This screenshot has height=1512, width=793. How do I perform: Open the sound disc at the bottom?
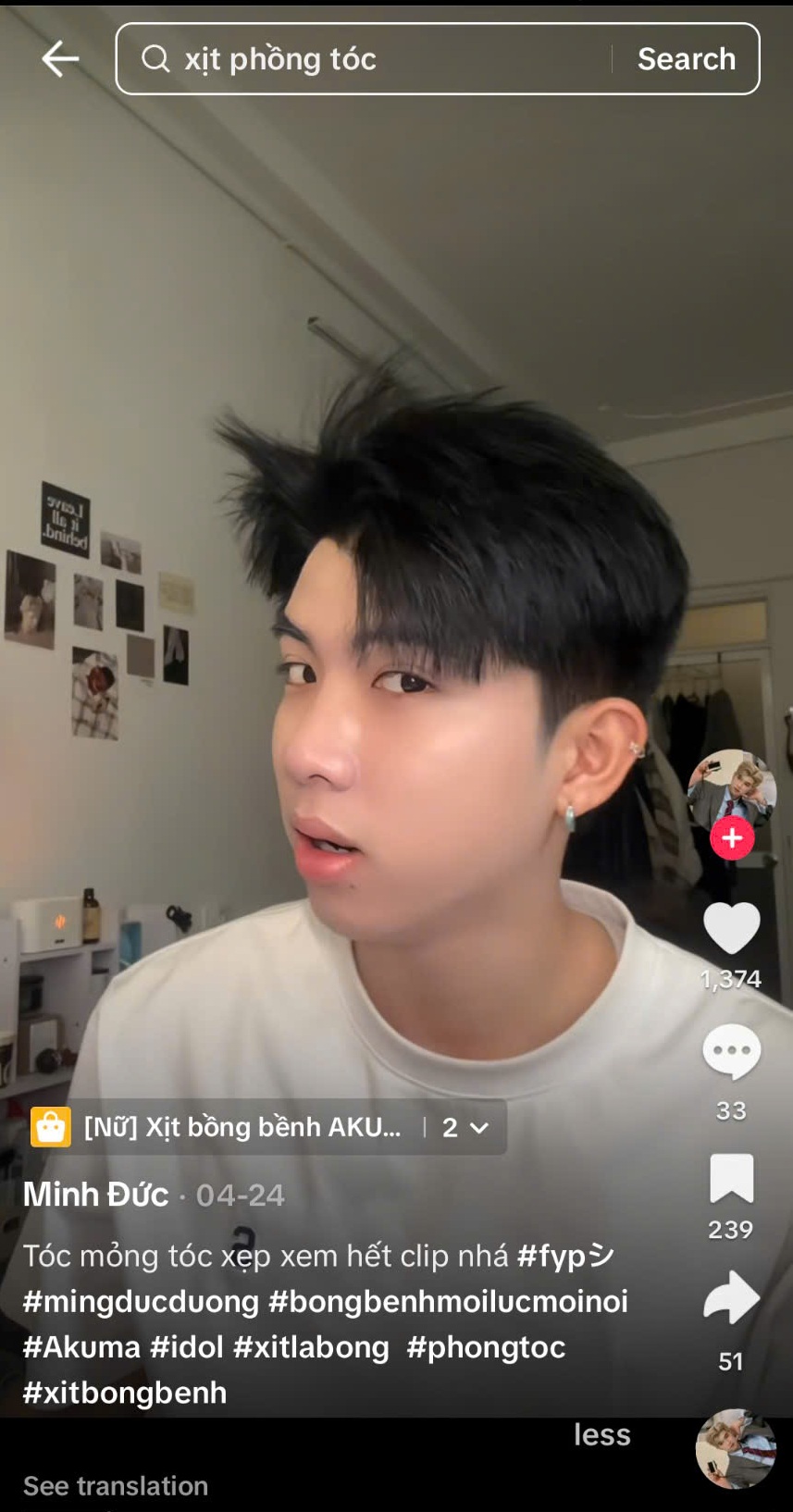[736, 1449]
